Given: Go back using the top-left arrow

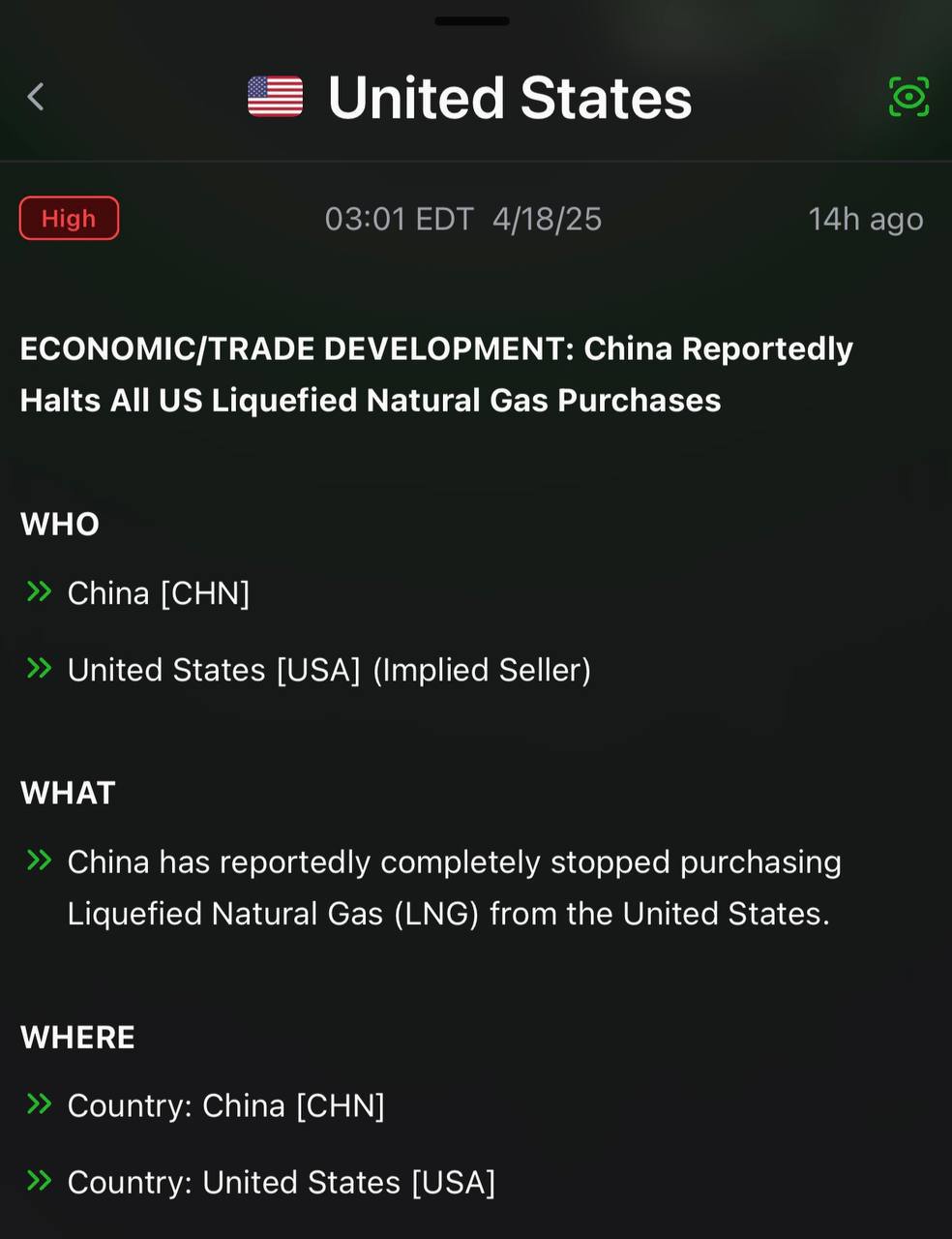Looking at the screenshot, I should coord(36,97).
